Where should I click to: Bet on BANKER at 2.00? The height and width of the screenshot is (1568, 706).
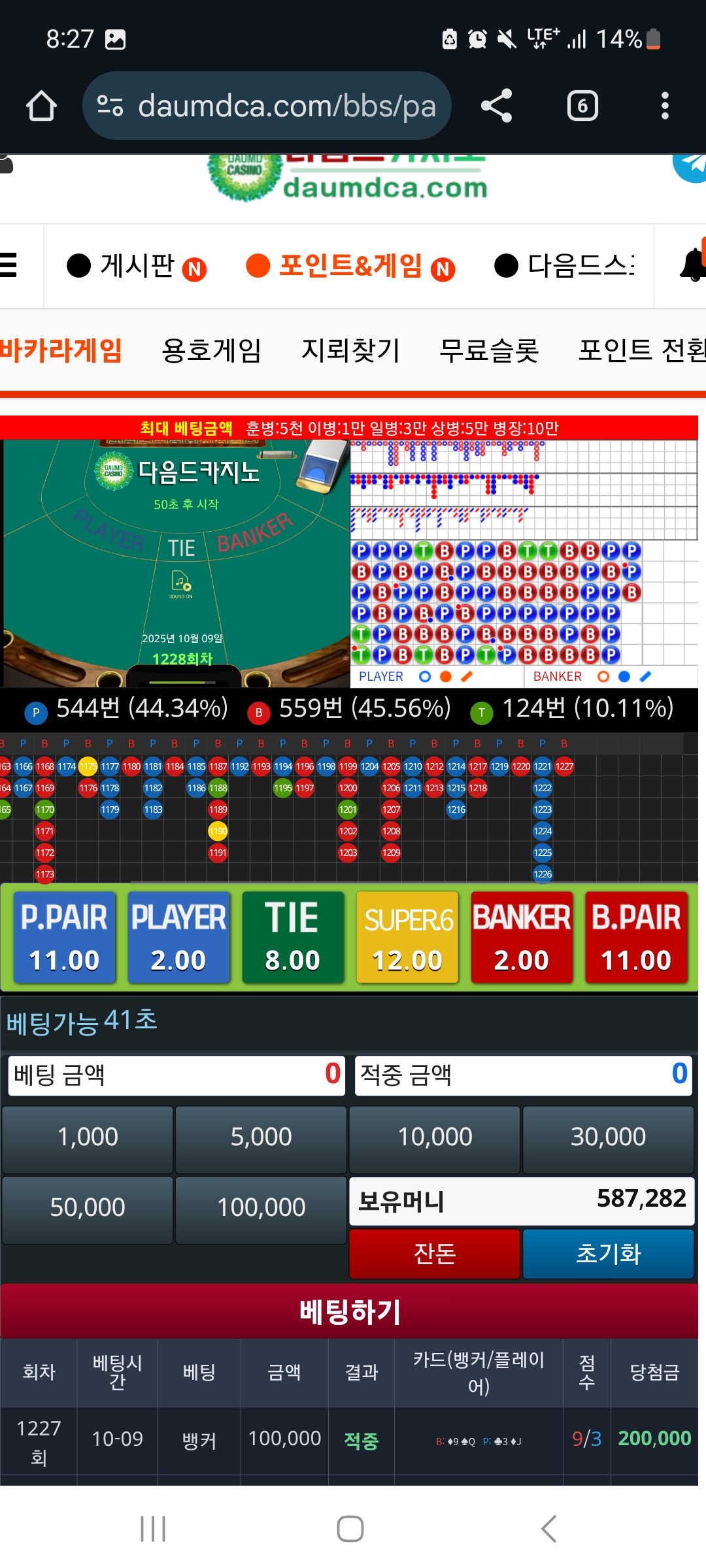[522, 938]
